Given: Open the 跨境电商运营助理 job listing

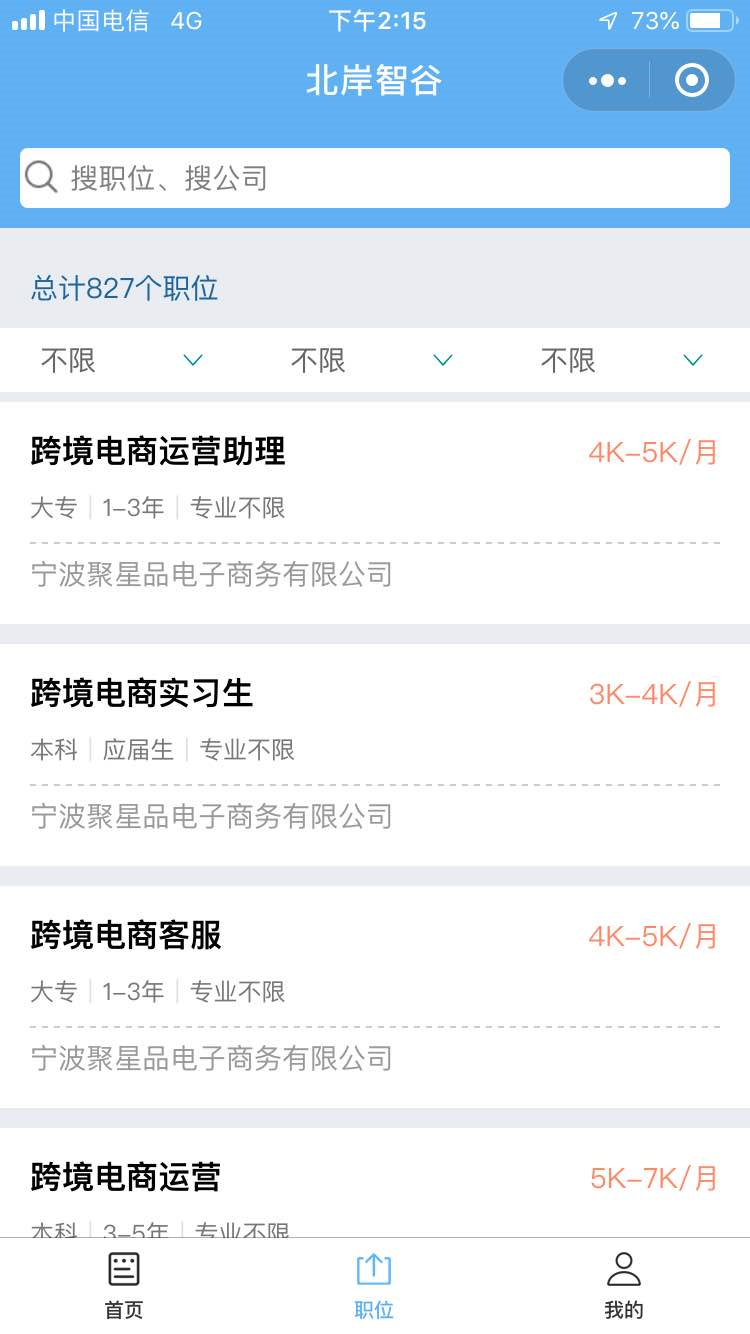Looking at the screenshot, I should 375,512.
